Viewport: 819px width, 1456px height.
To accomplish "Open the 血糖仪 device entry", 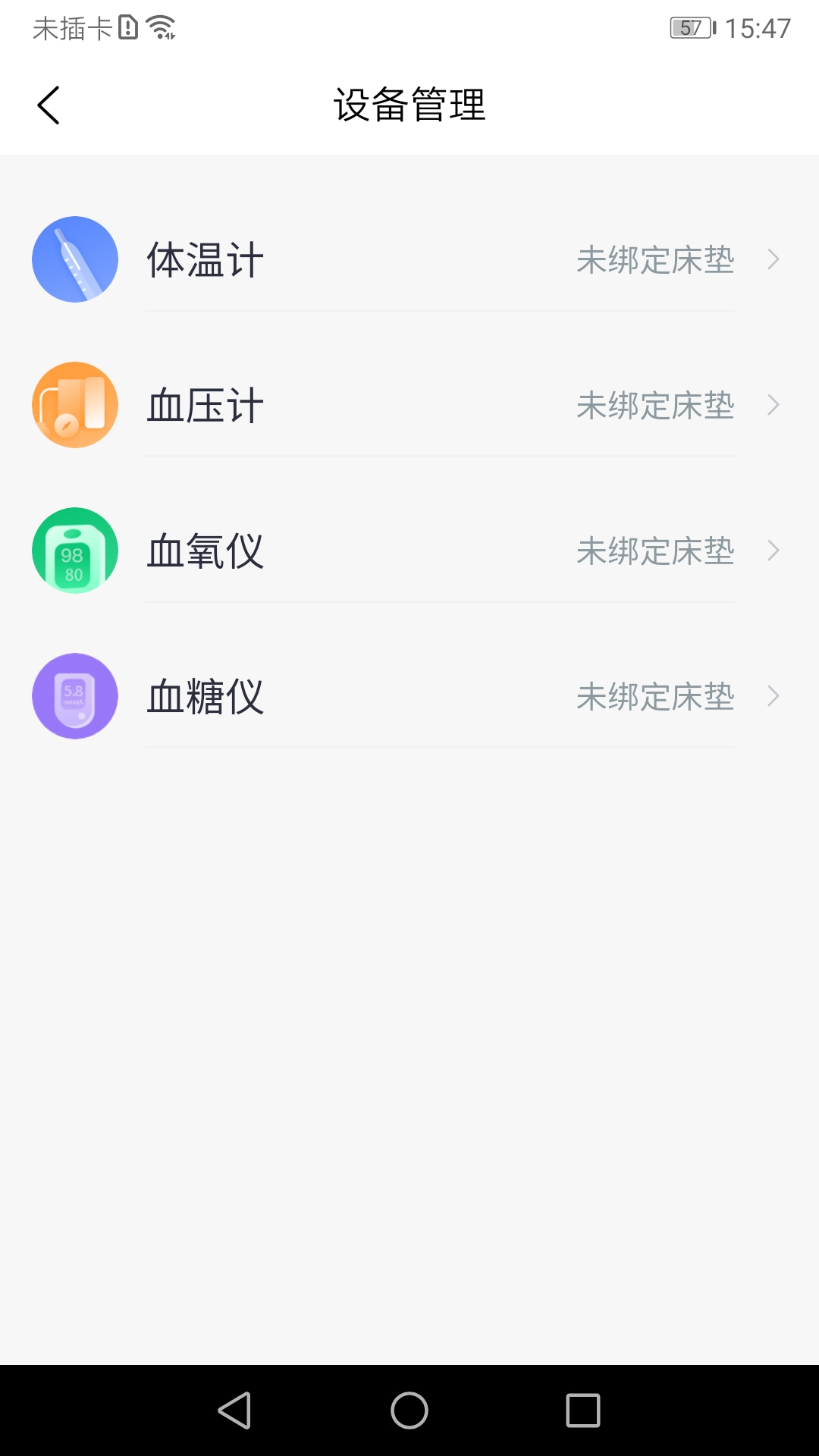I will [x=409, y=696].
